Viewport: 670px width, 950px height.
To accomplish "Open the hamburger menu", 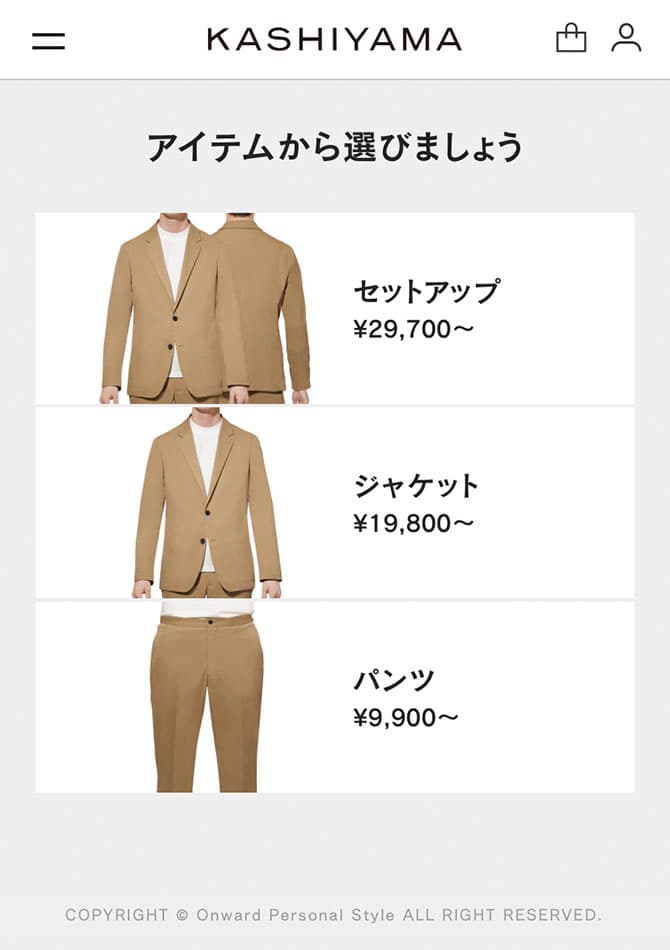I will point(48,41).
